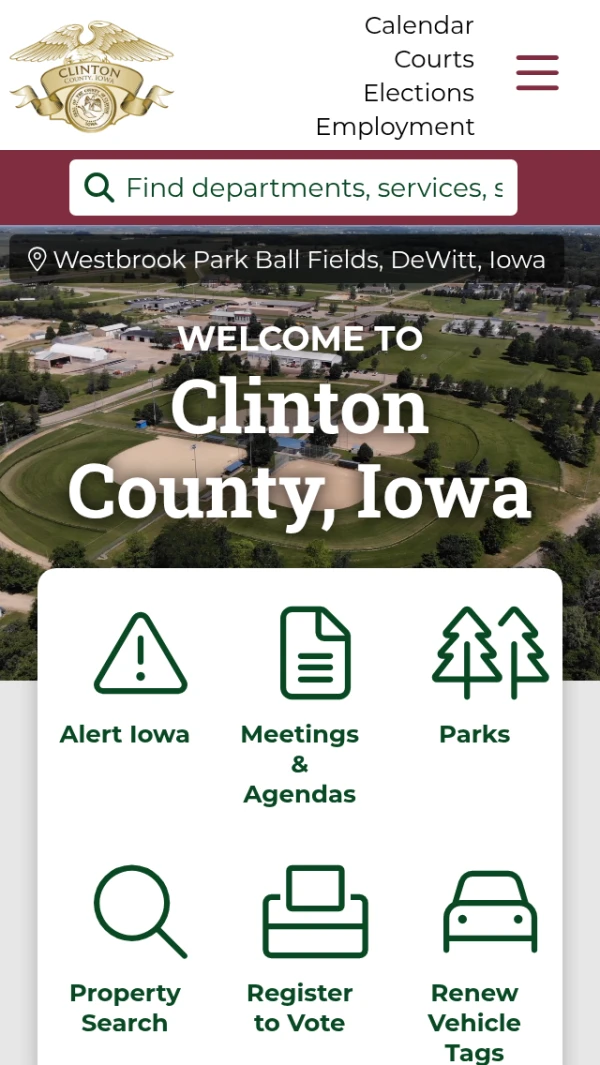Screen dimensions: 600x1065
Task: Focus the Find departments search field
Action: (293, 187)
